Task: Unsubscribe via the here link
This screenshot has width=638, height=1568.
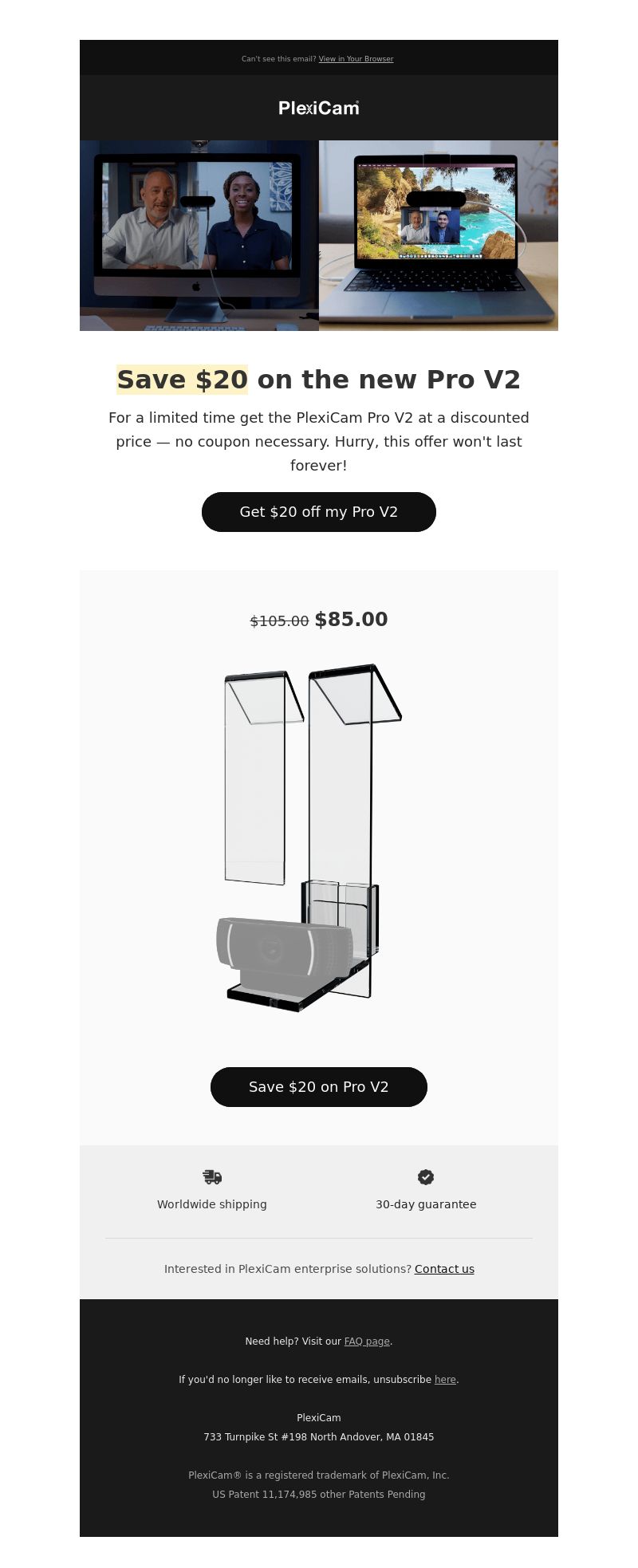Action: [x=445, y=1380]
